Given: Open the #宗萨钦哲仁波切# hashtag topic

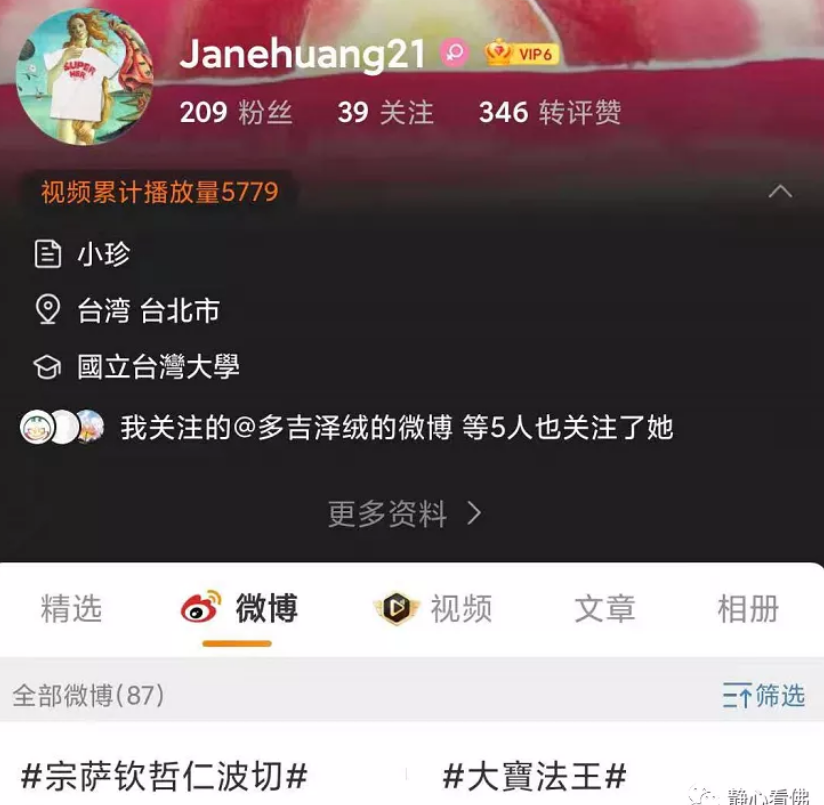Looking at the screenshot, I should pos(164,775).
